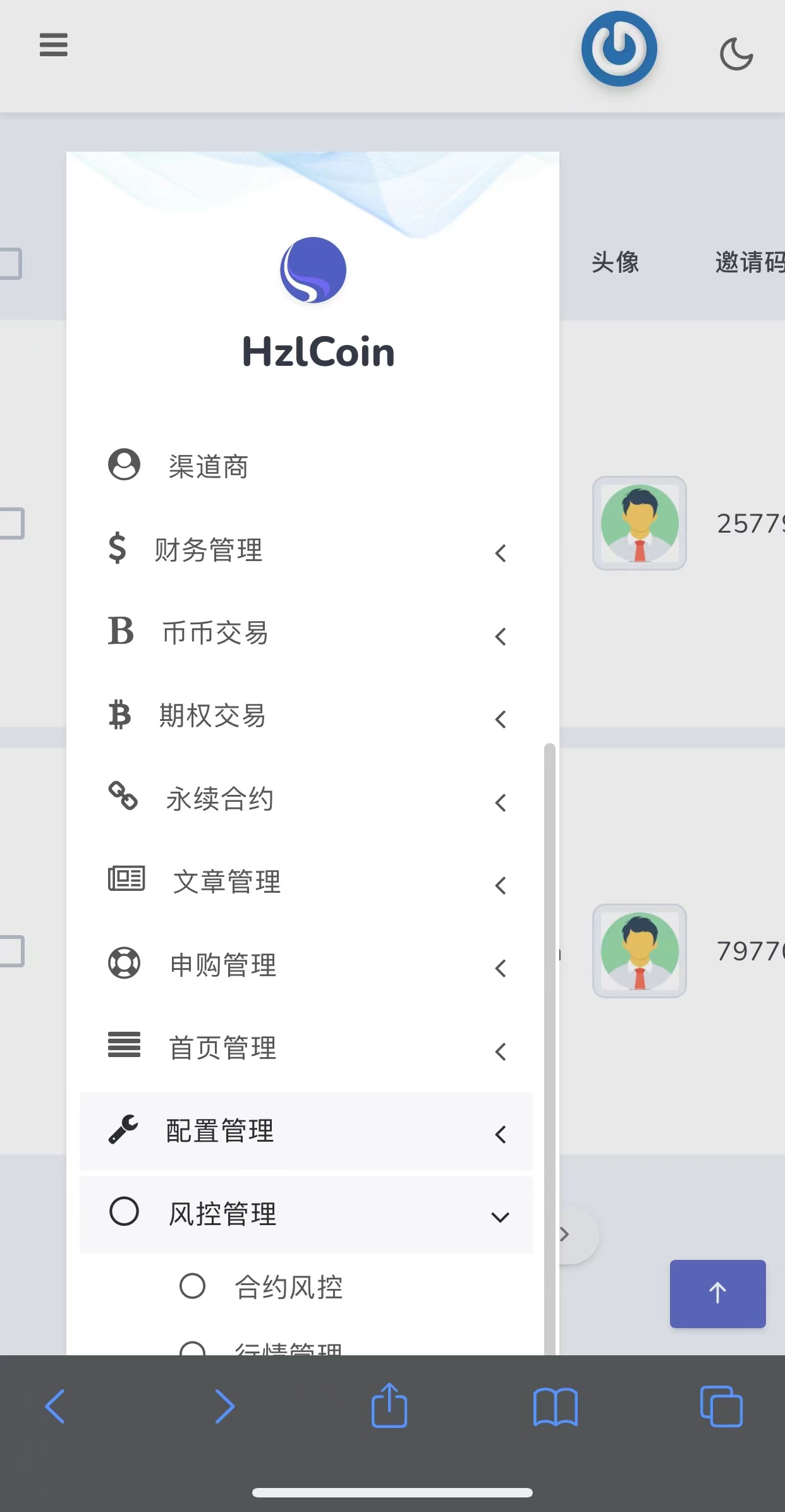Open the 渠道商 menu item
Screen dimensions: 785x1512
pos(208,466)
